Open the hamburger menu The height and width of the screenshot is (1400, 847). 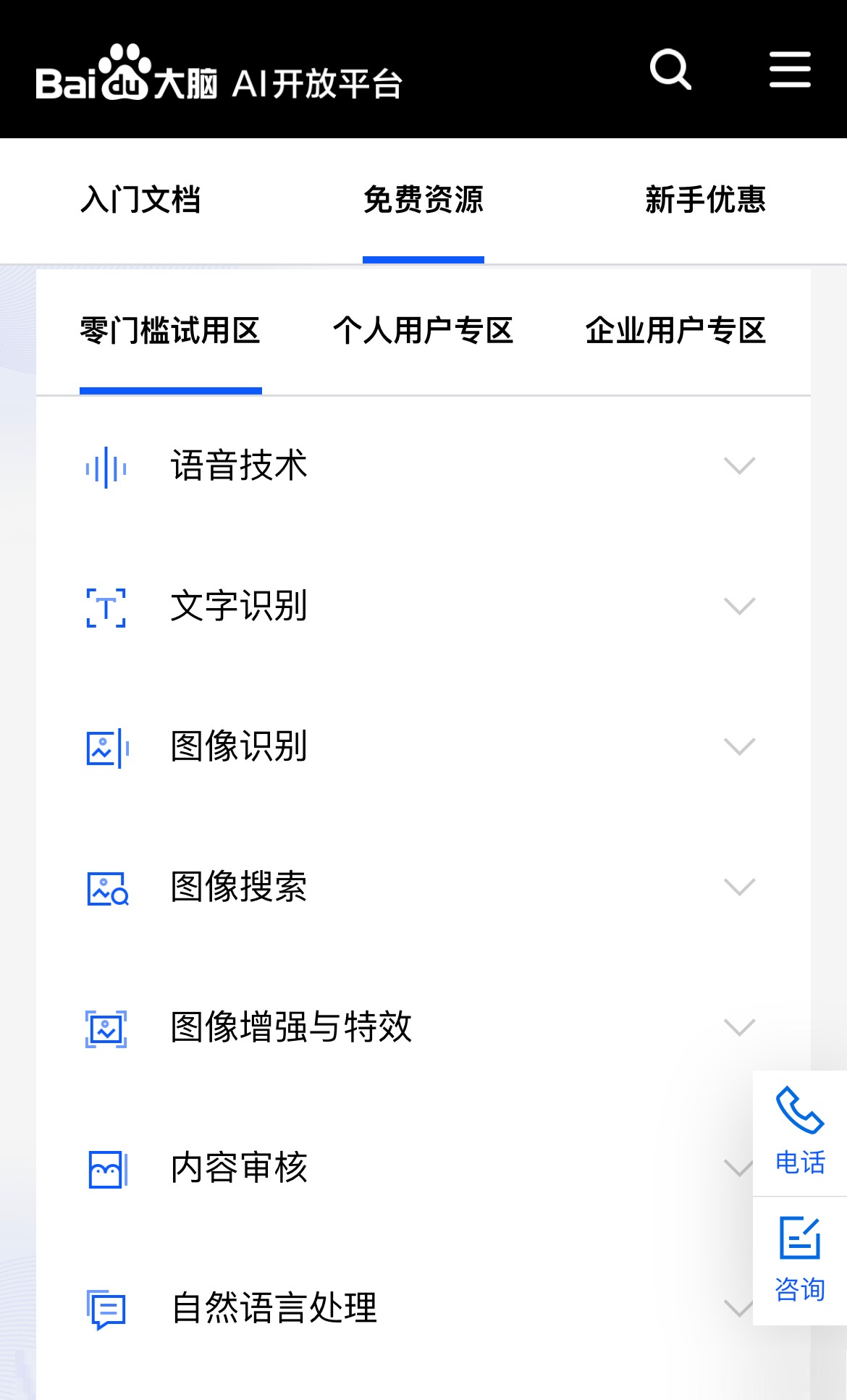point(789,69)
